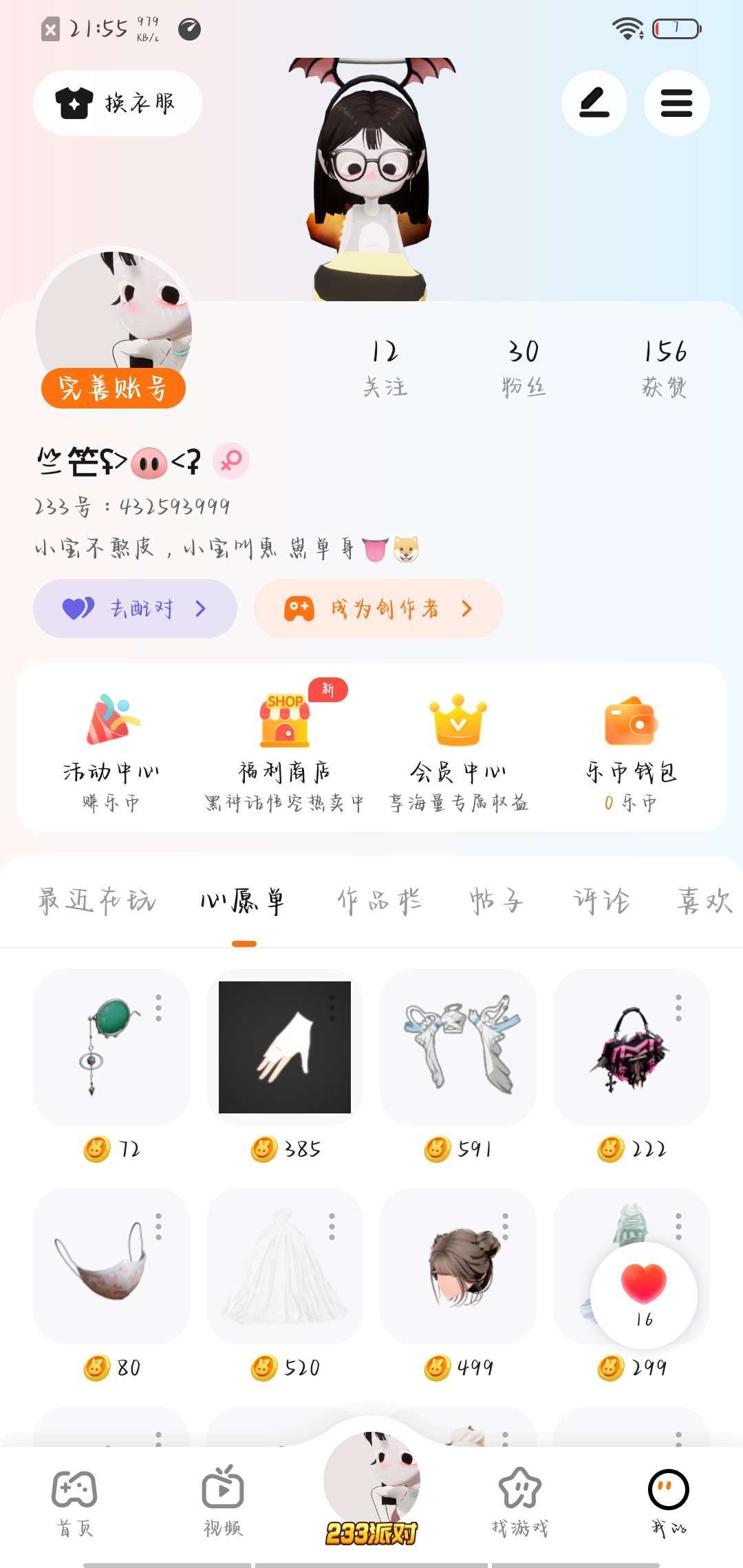Open the edit profile pencil icon
The image size is (743, 1568).
click(x=594, y=103)
